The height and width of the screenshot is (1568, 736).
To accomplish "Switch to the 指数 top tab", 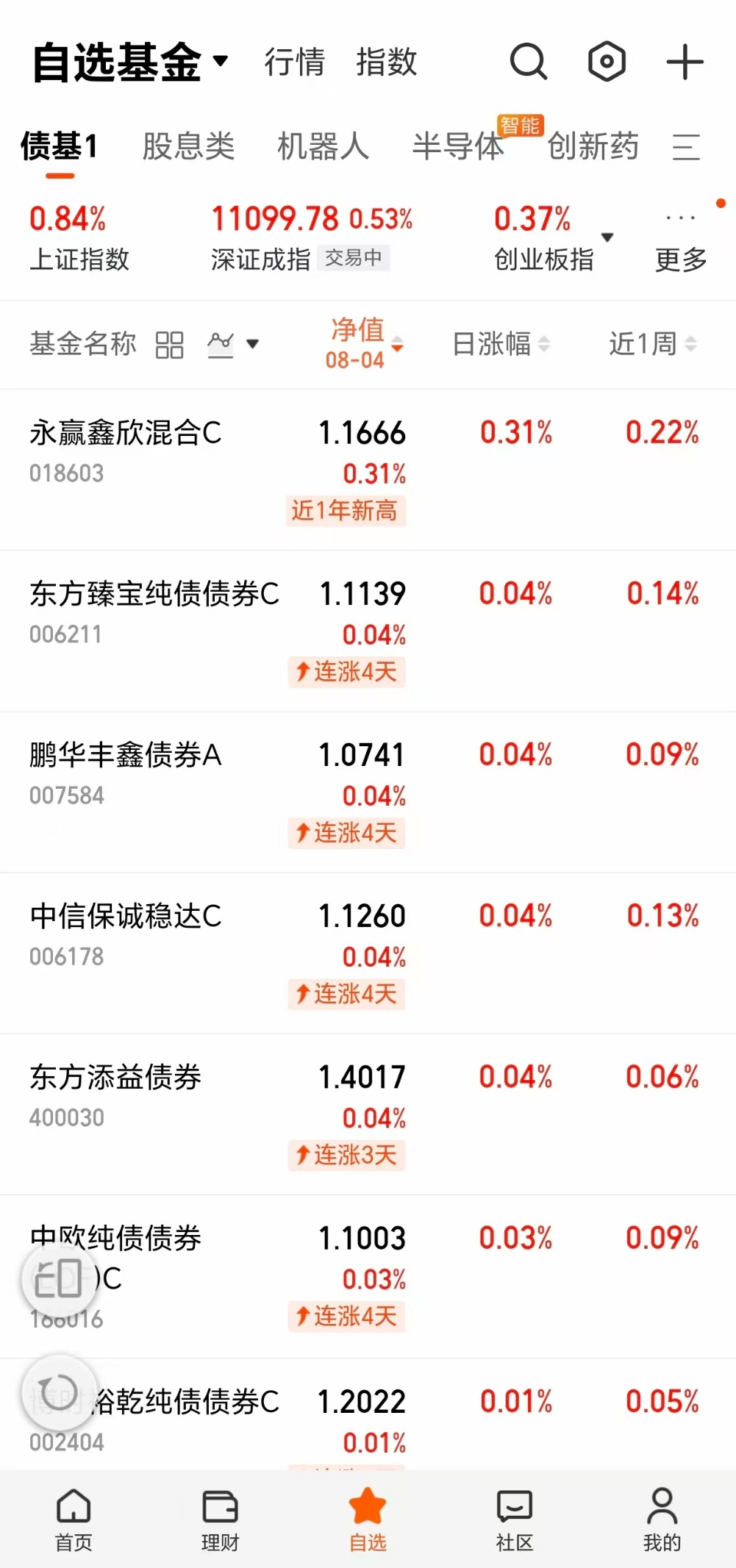I will tap(386, 62).
